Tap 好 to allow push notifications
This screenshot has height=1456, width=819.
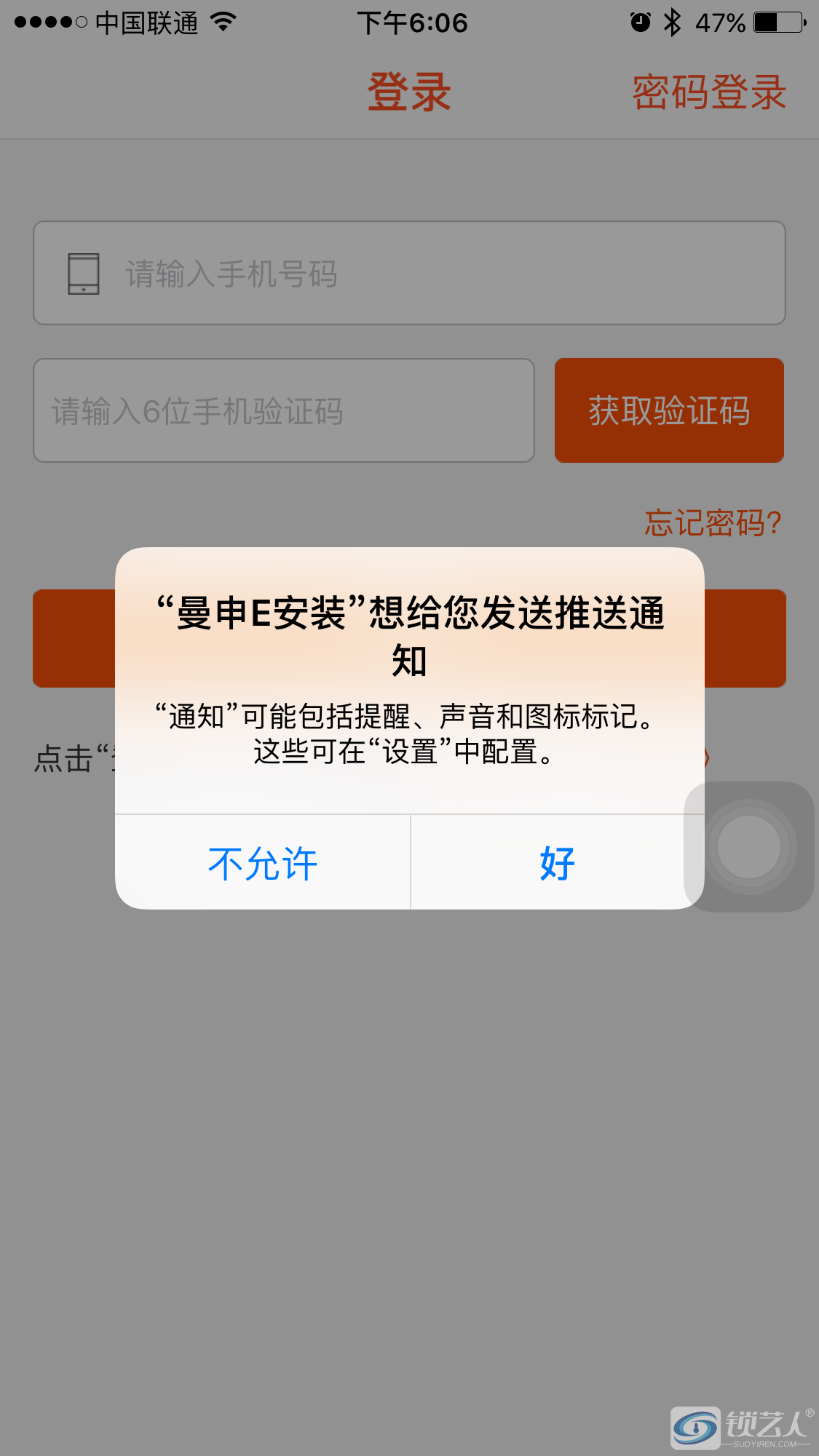click(x=557, y=864)
